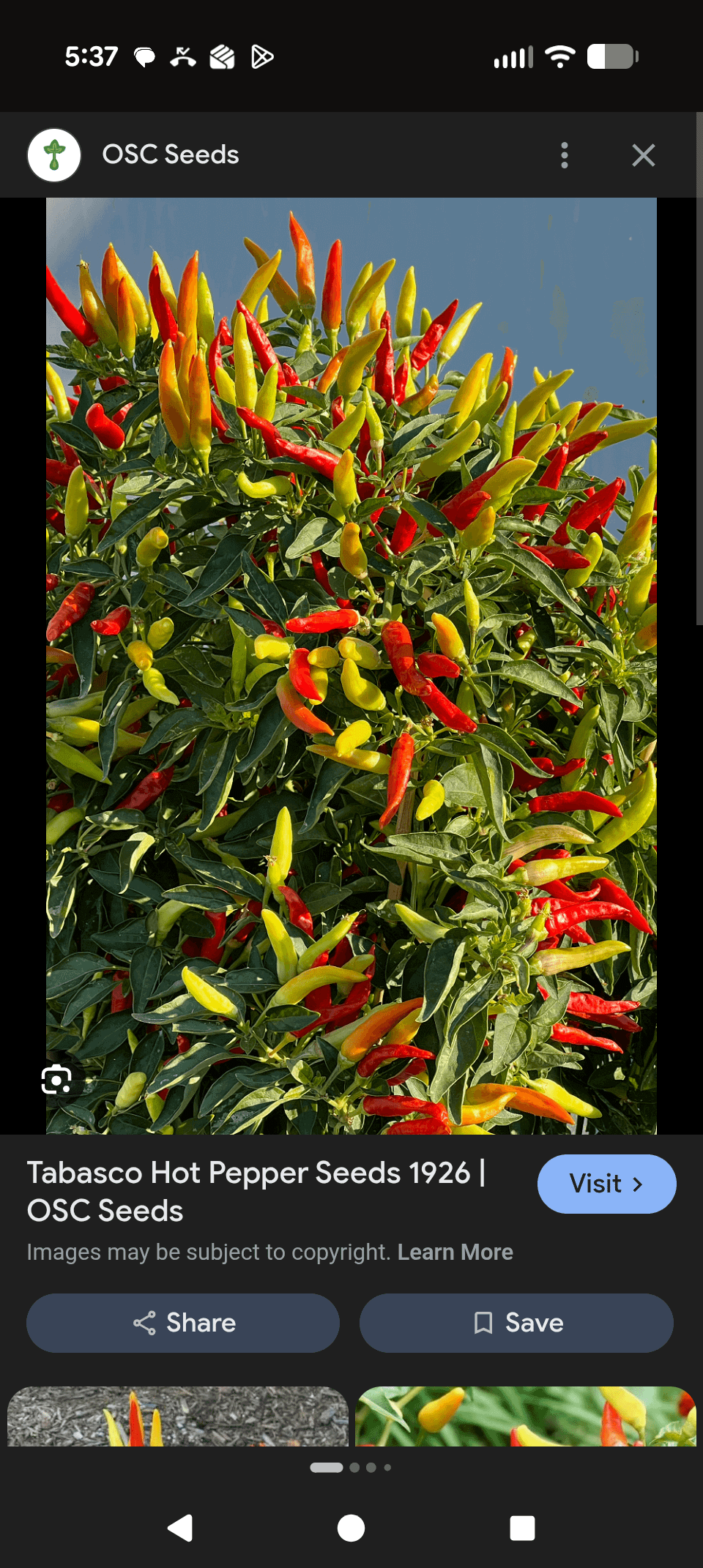Open related image with green leaves
This screenshot has height=1568, width=703.
click(x=526, y=1416)
